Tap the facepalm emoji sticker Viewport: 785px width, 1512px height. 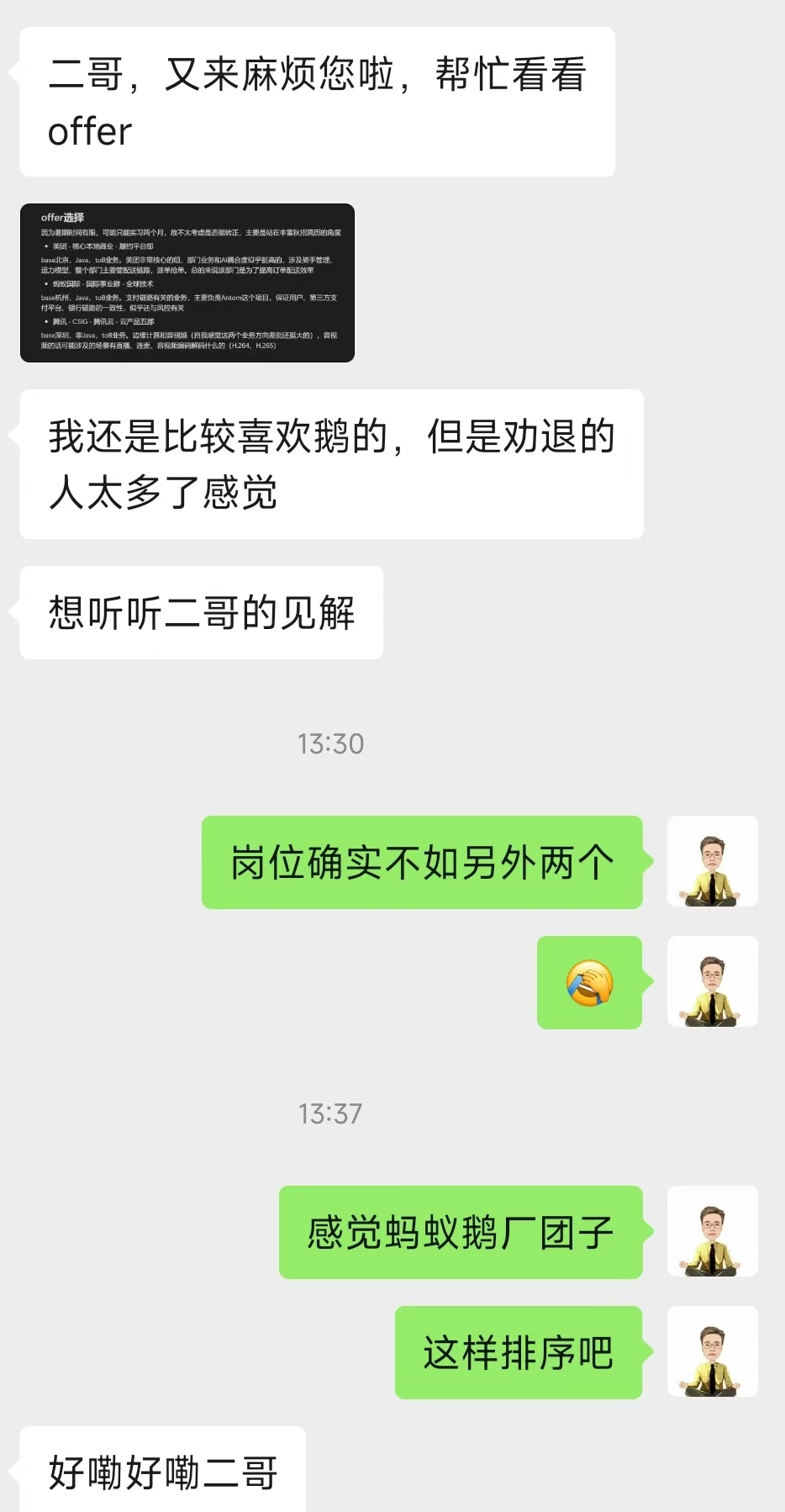tap(589, 982)
